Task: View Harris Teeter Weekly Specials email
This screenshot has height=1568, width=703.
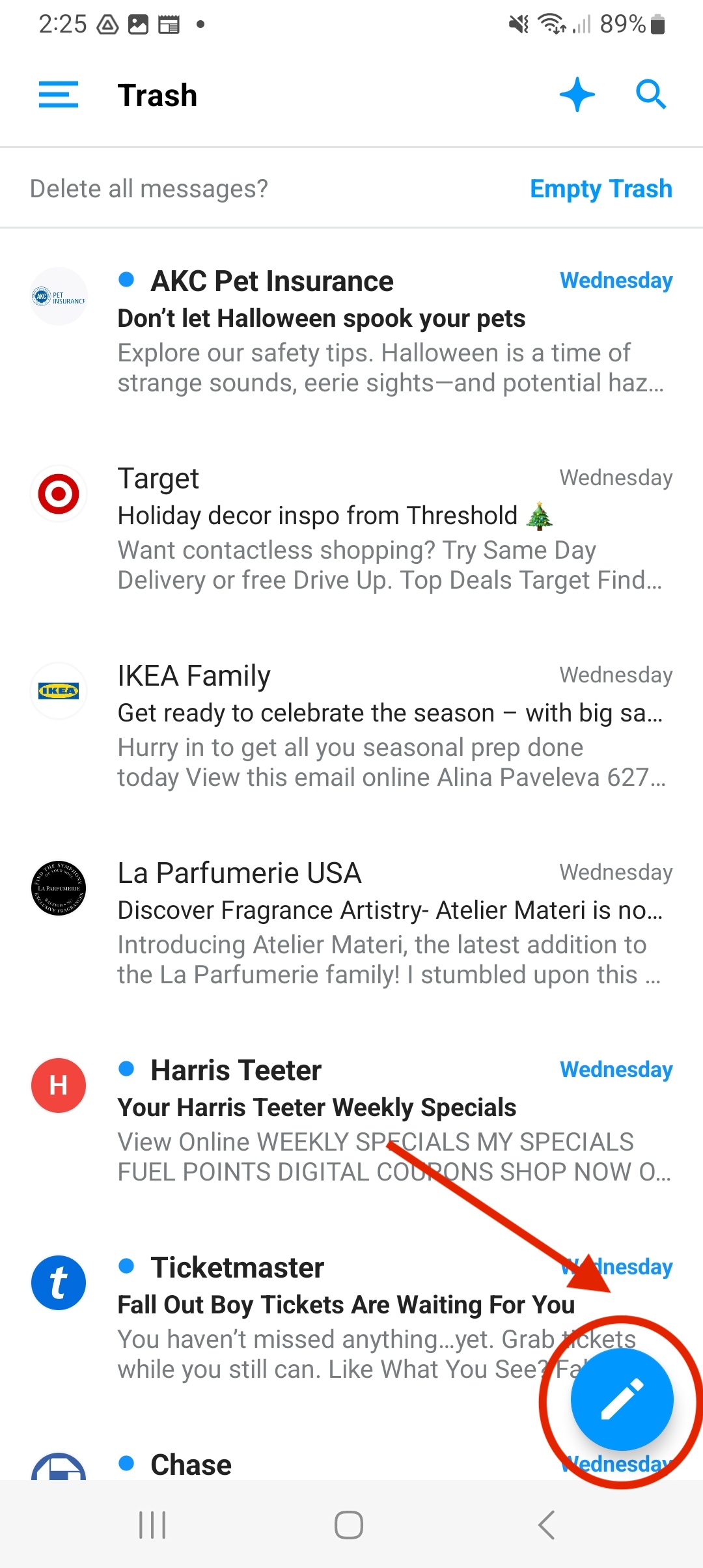Action: (x=351, y=1120)
